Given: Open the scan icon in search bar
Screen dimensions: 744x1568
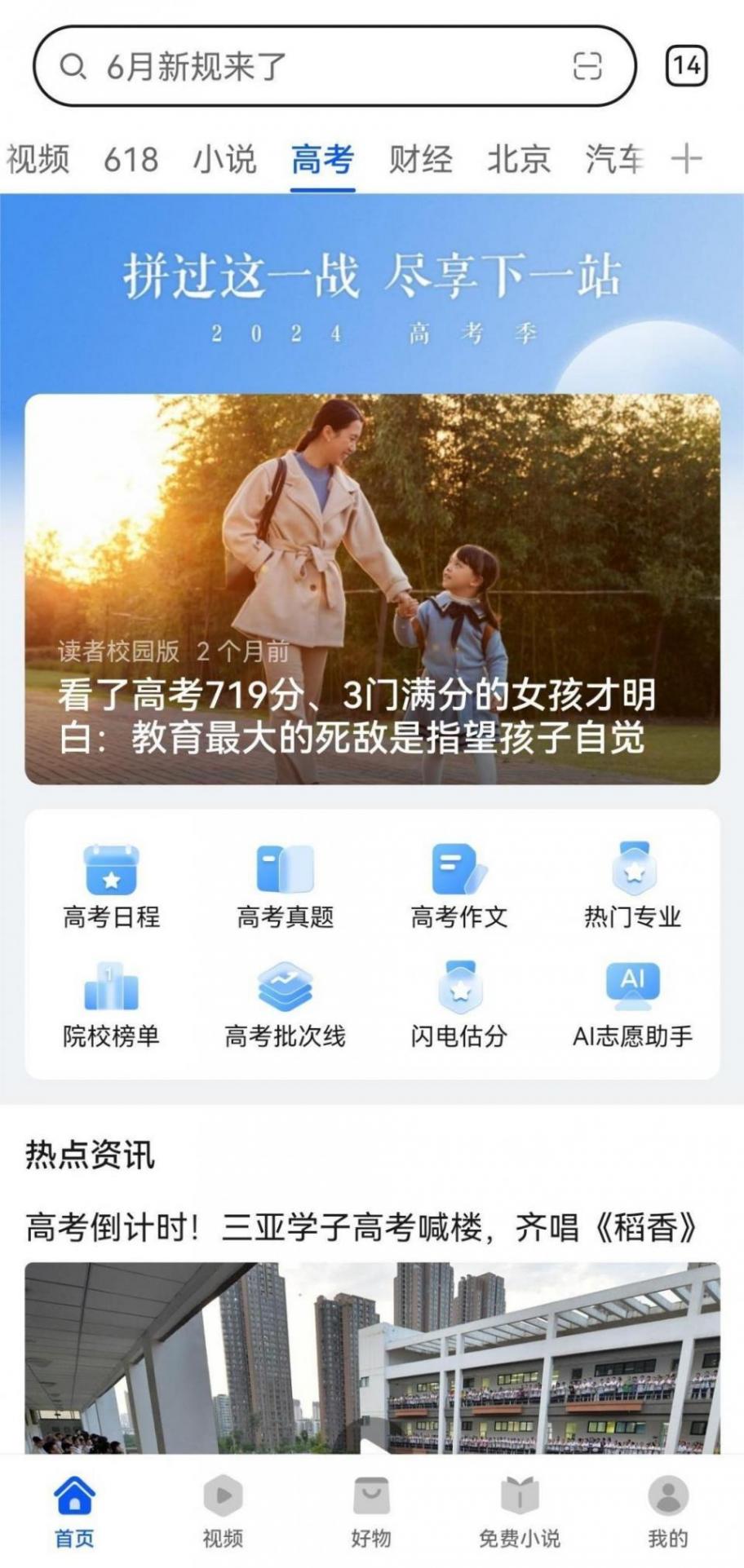Looking at the screenshot, I should tap(587, 66).
